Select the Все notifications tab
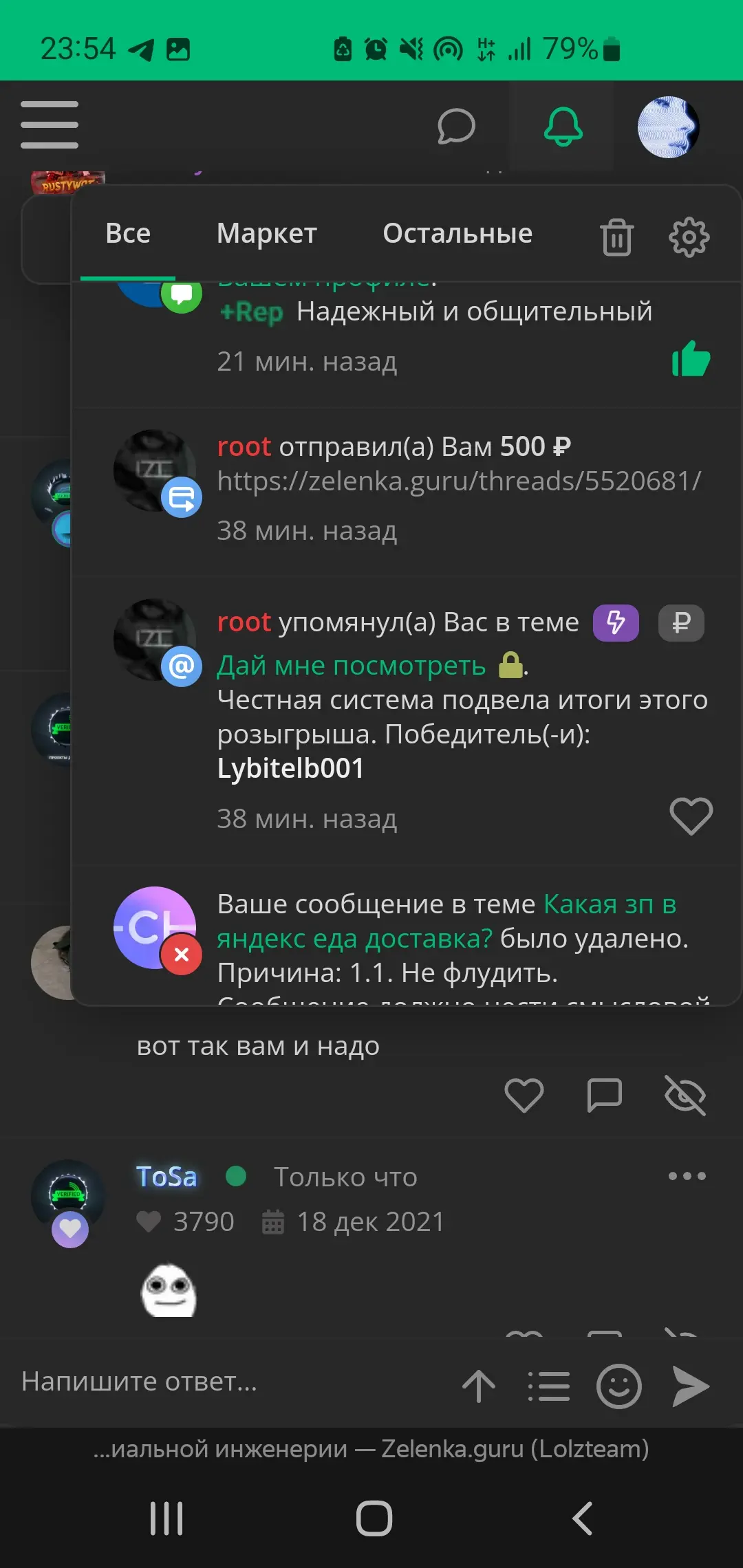 point(128,234)
